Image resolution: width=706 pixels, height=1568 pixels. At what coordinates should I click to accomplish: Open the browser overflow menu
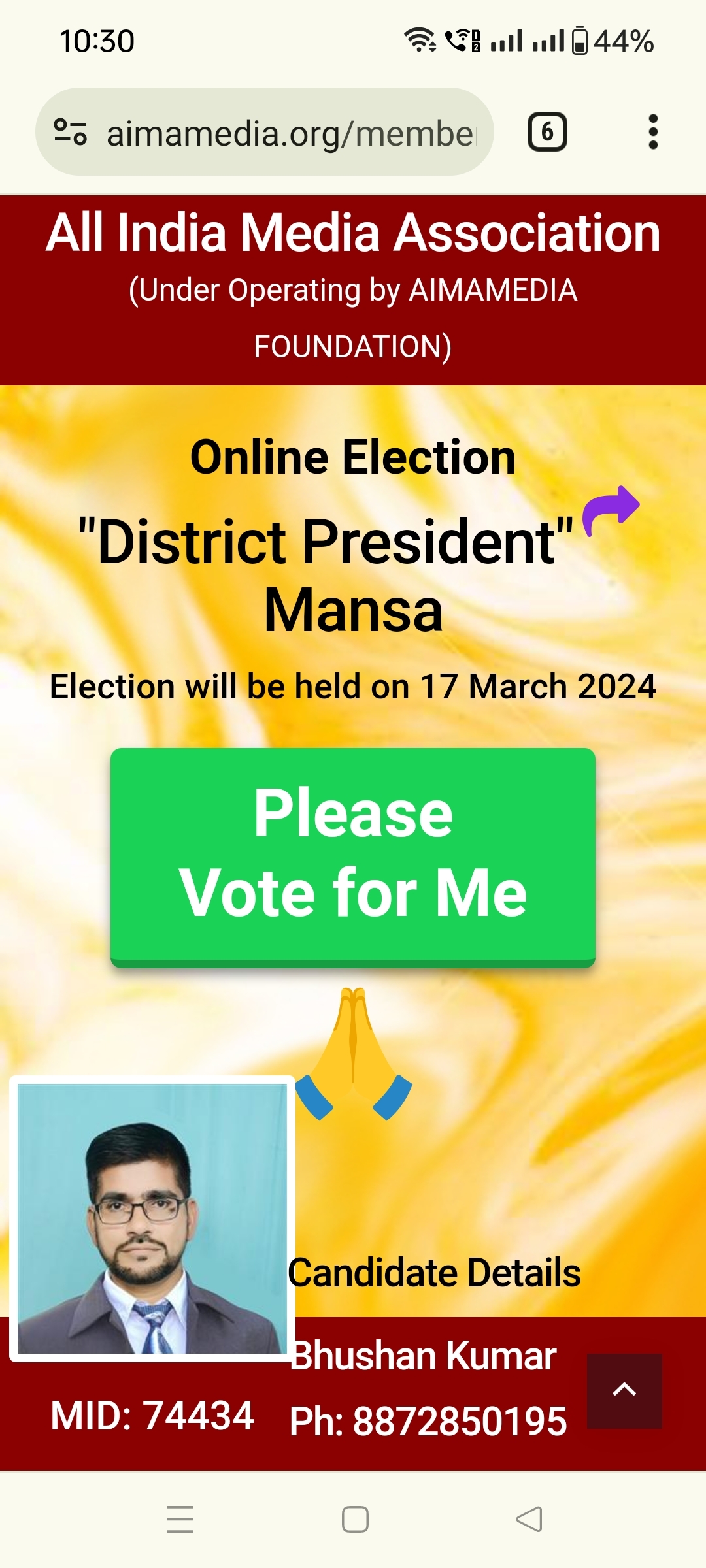(x=652, y=132)
